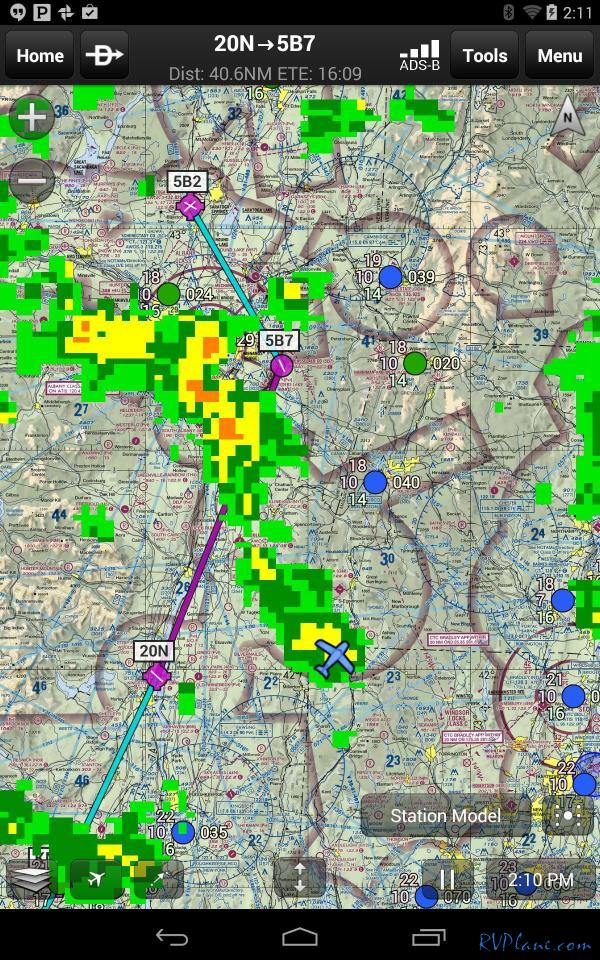Screen dimensions: 600x960
Task: Go to the Home screen button
Action: 40,56
